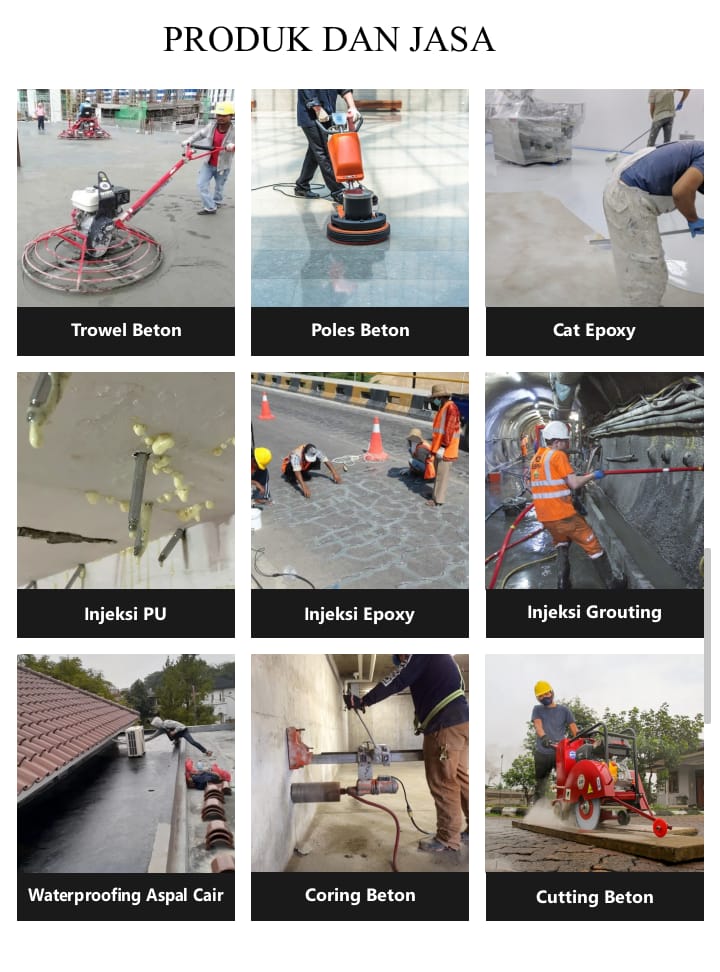Select the Poles Beton card
This screenshot has height=972, width=720.
[x=360, y=222]
